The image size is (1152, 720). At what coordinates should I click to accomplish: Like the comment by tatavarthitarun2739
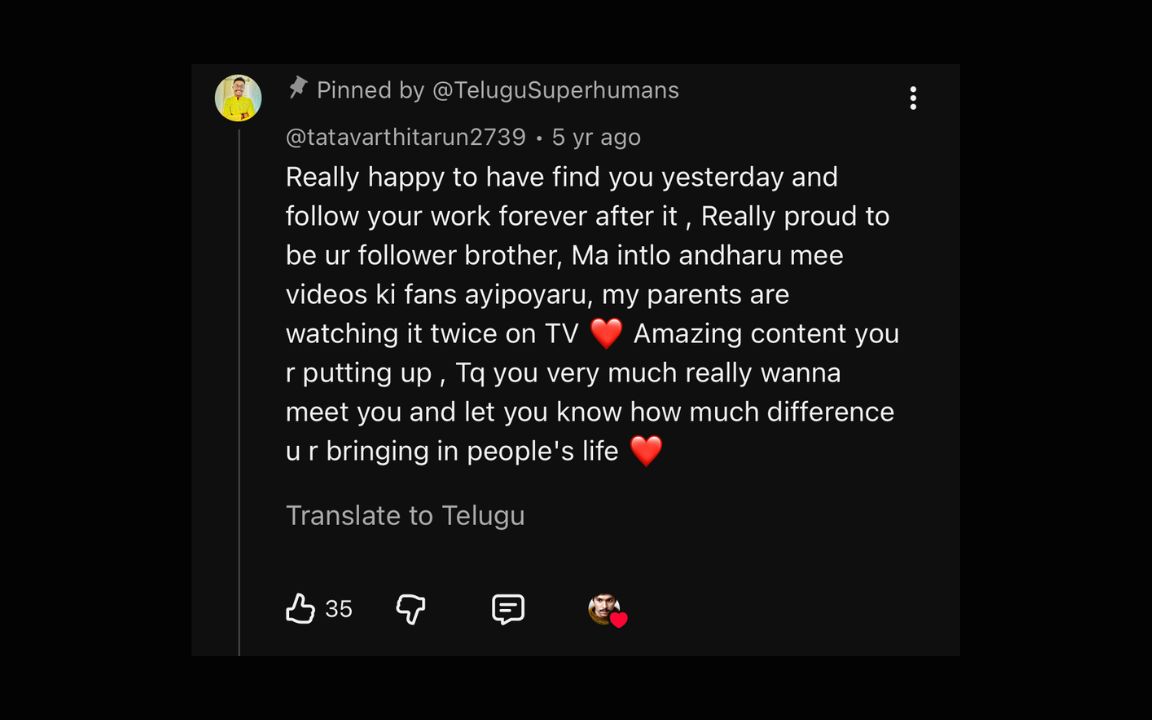click(x=300, y=608)
